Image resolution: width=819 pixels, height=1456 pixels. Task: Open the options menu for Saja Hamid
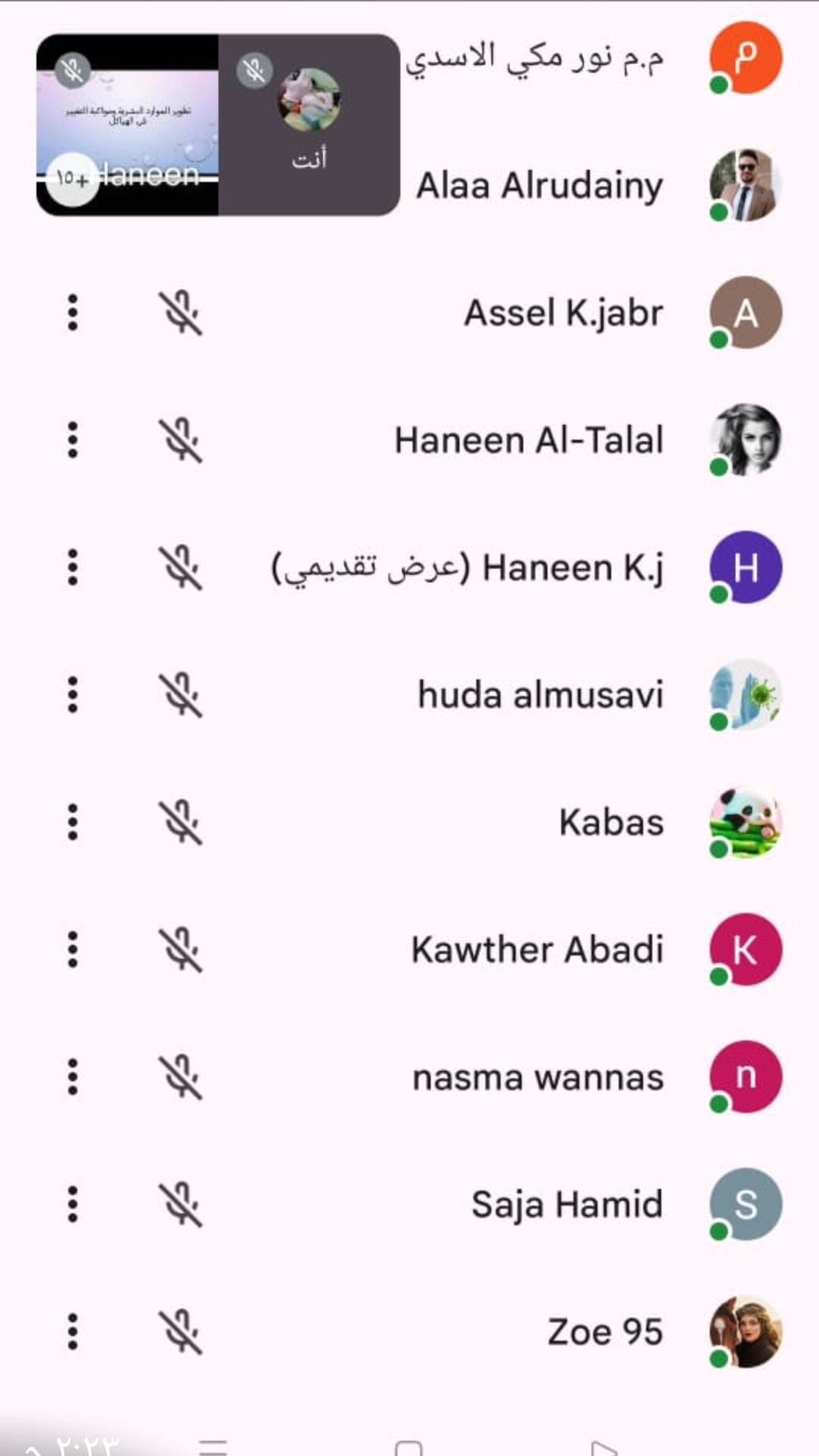point(73,1205)
